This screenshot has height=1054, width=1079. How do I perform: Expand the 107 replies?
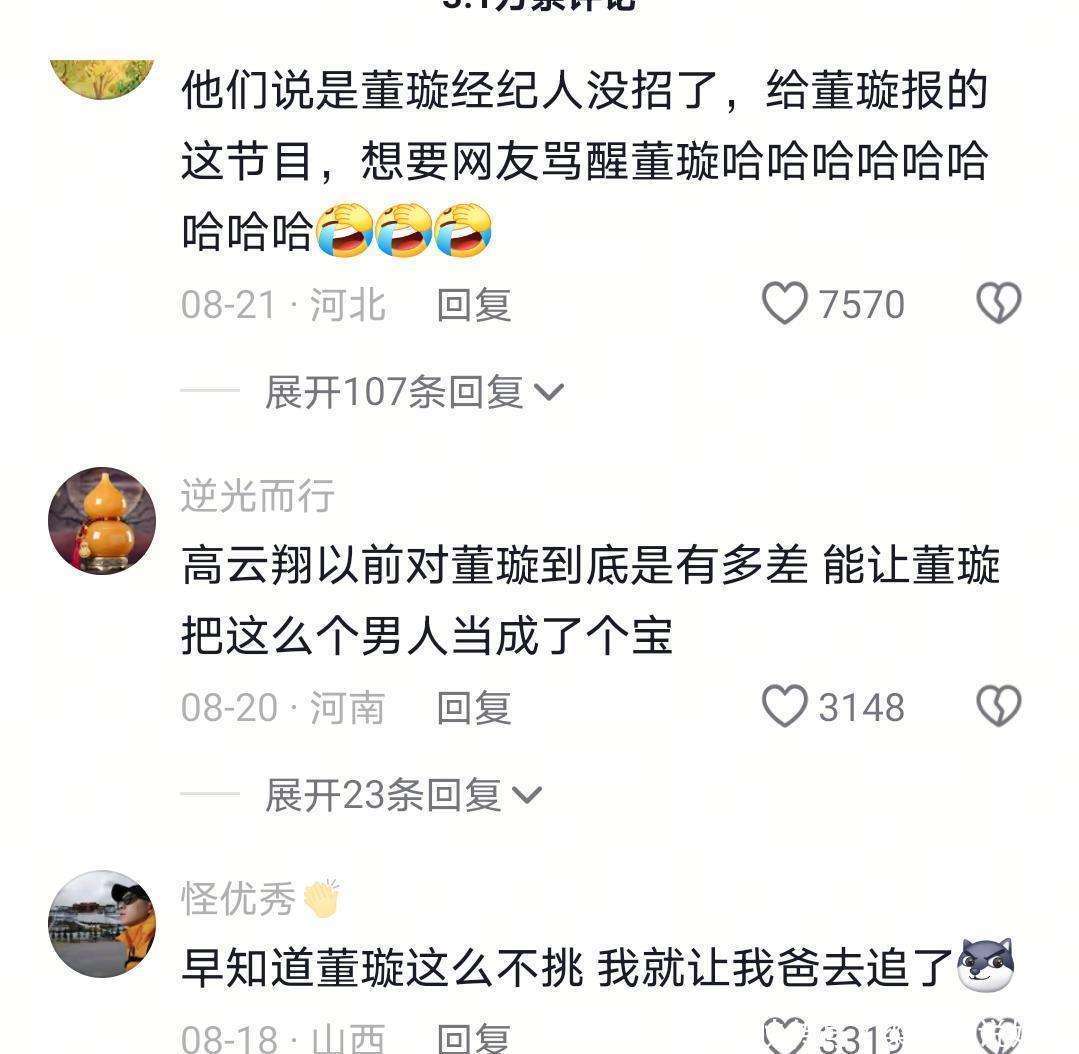(414, 393)
